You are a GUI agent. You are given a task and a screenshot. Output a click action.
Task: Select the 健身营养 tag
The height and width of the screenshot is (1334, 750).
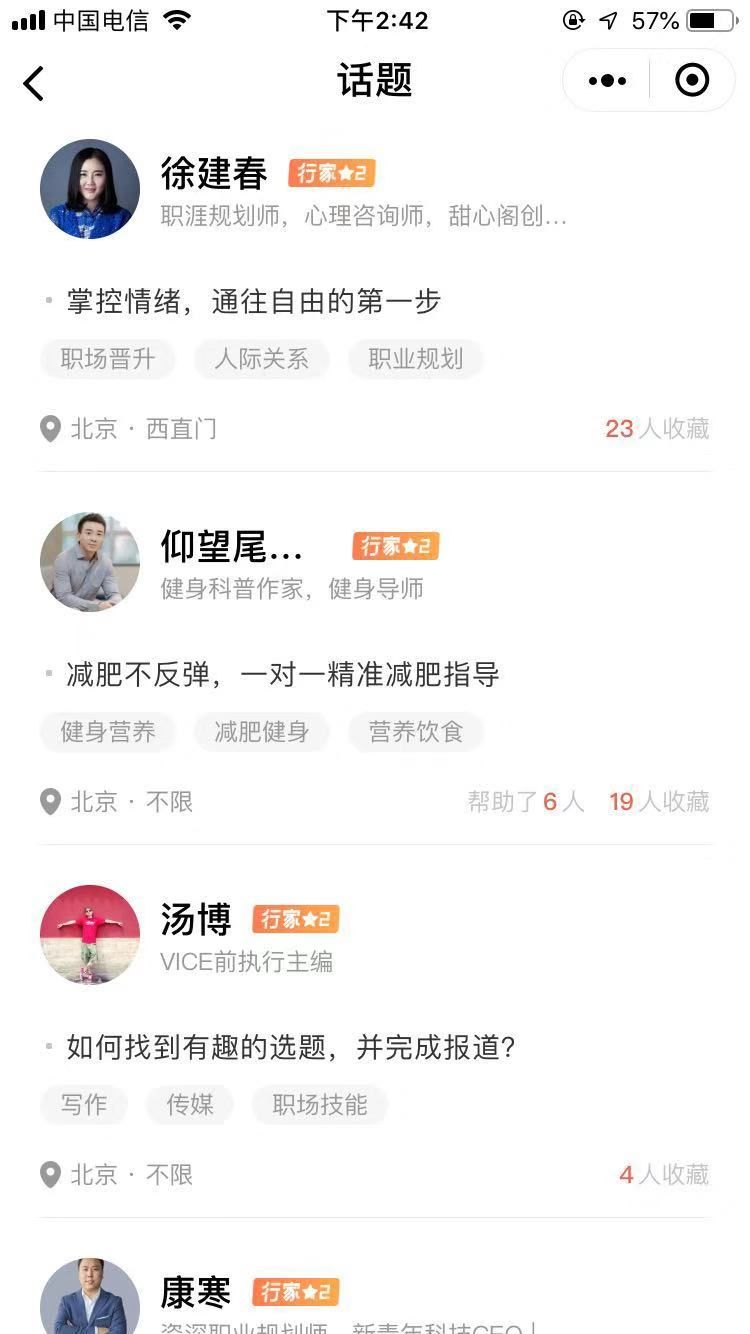tap(108, 732)
